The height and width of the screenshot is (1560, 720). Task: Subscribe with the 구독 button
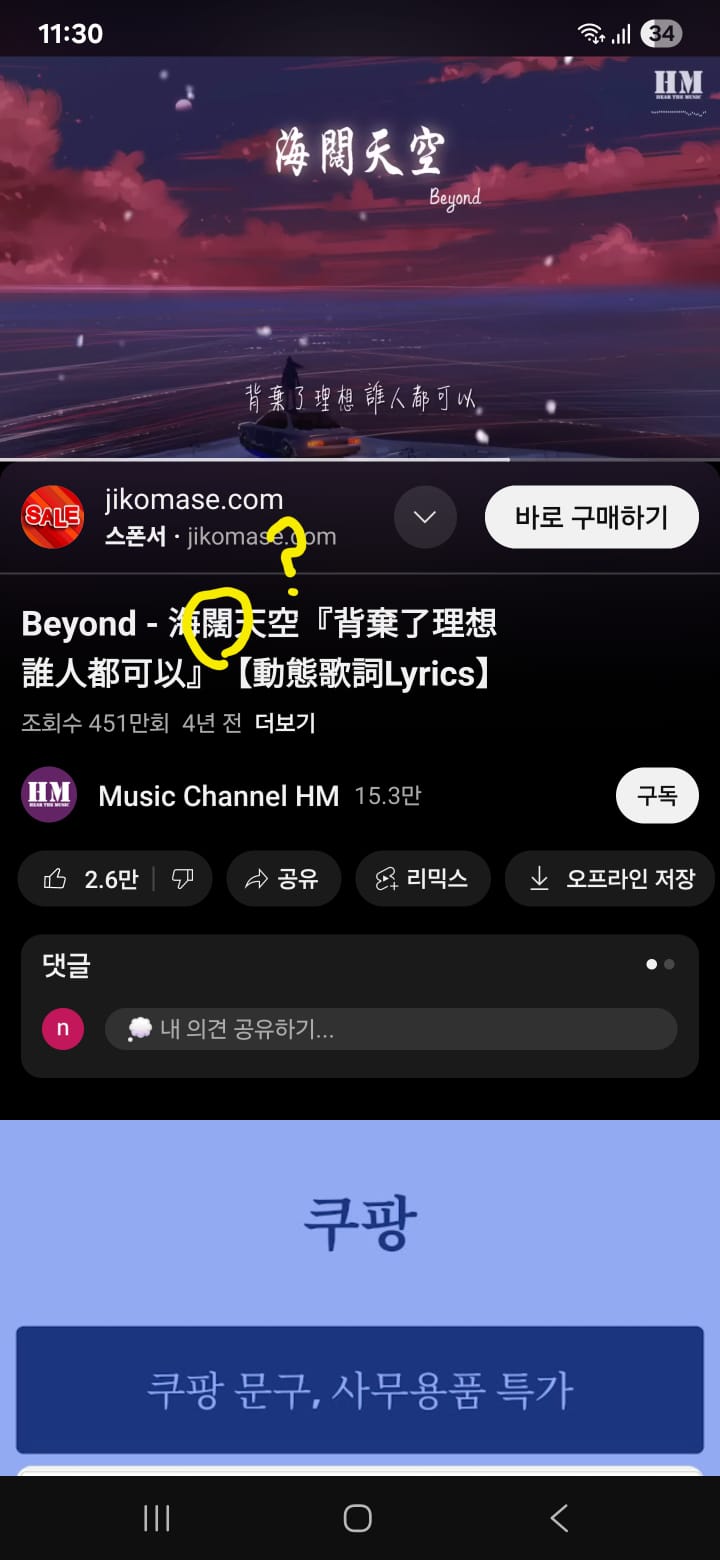click(x=657, y=796)
